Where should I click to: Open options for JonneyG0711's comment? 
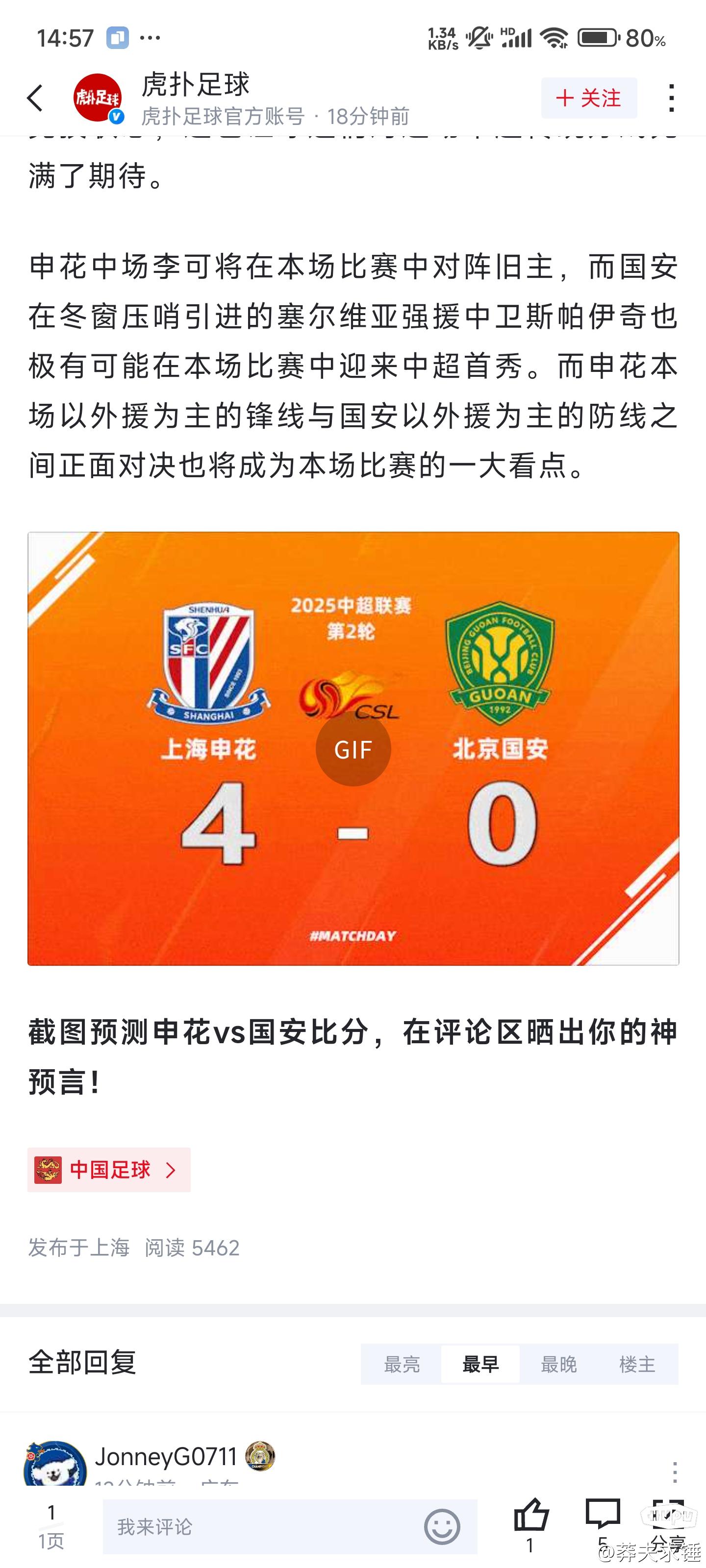[x=674, y=1471]
